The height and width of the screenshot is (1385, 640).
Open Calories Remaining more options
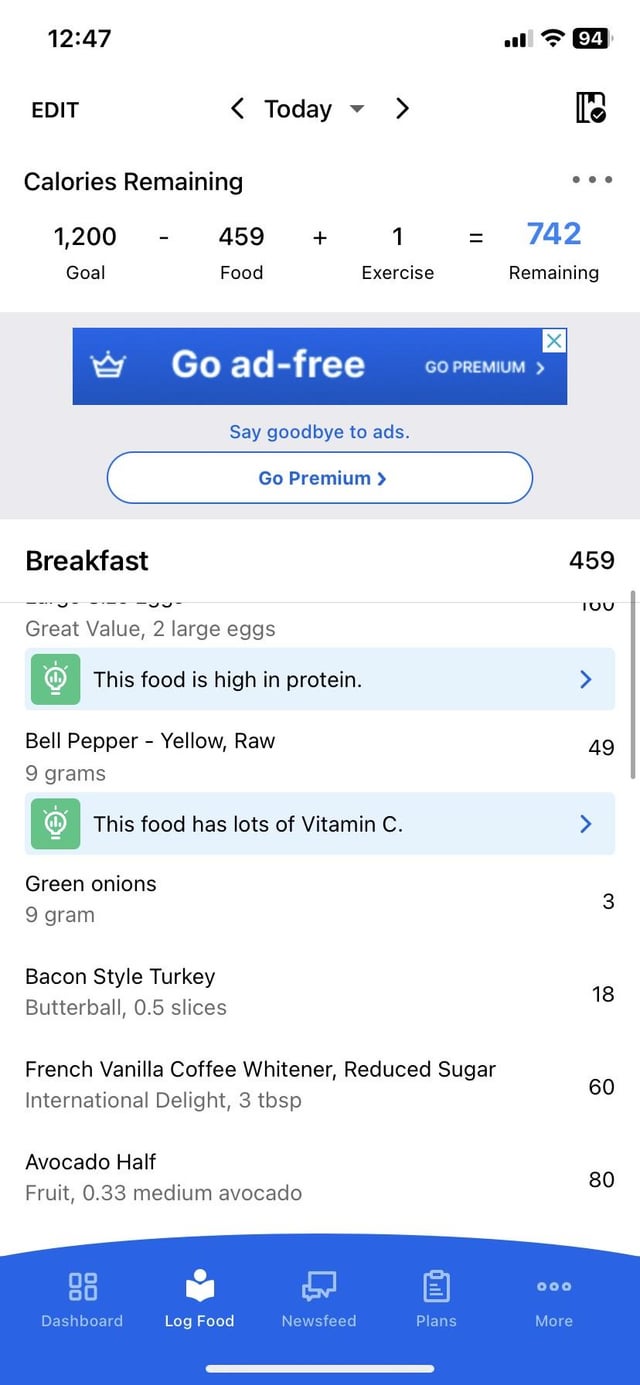(x=591, y=180)
